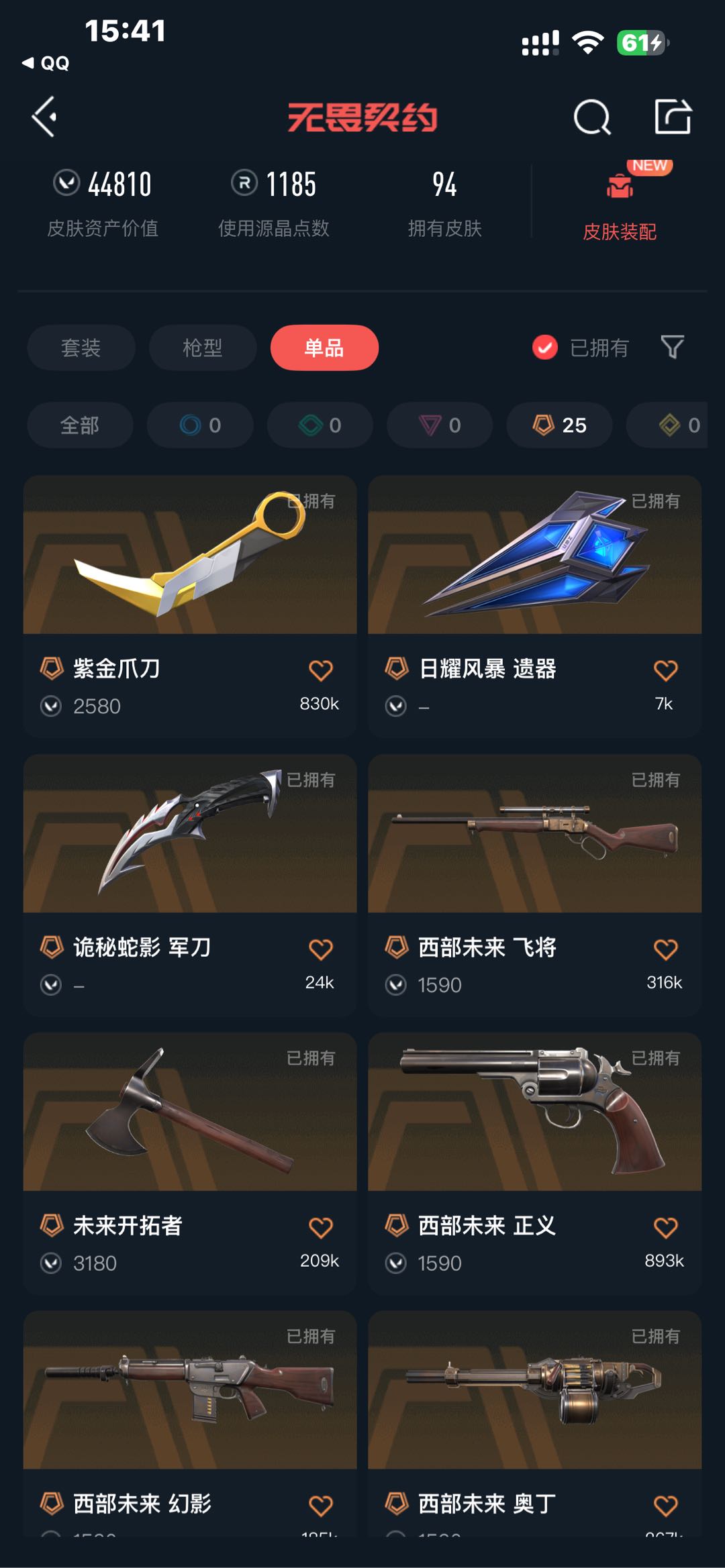725x1568 pixels.
Task: Open the funnel filter options
Action: 672,347
